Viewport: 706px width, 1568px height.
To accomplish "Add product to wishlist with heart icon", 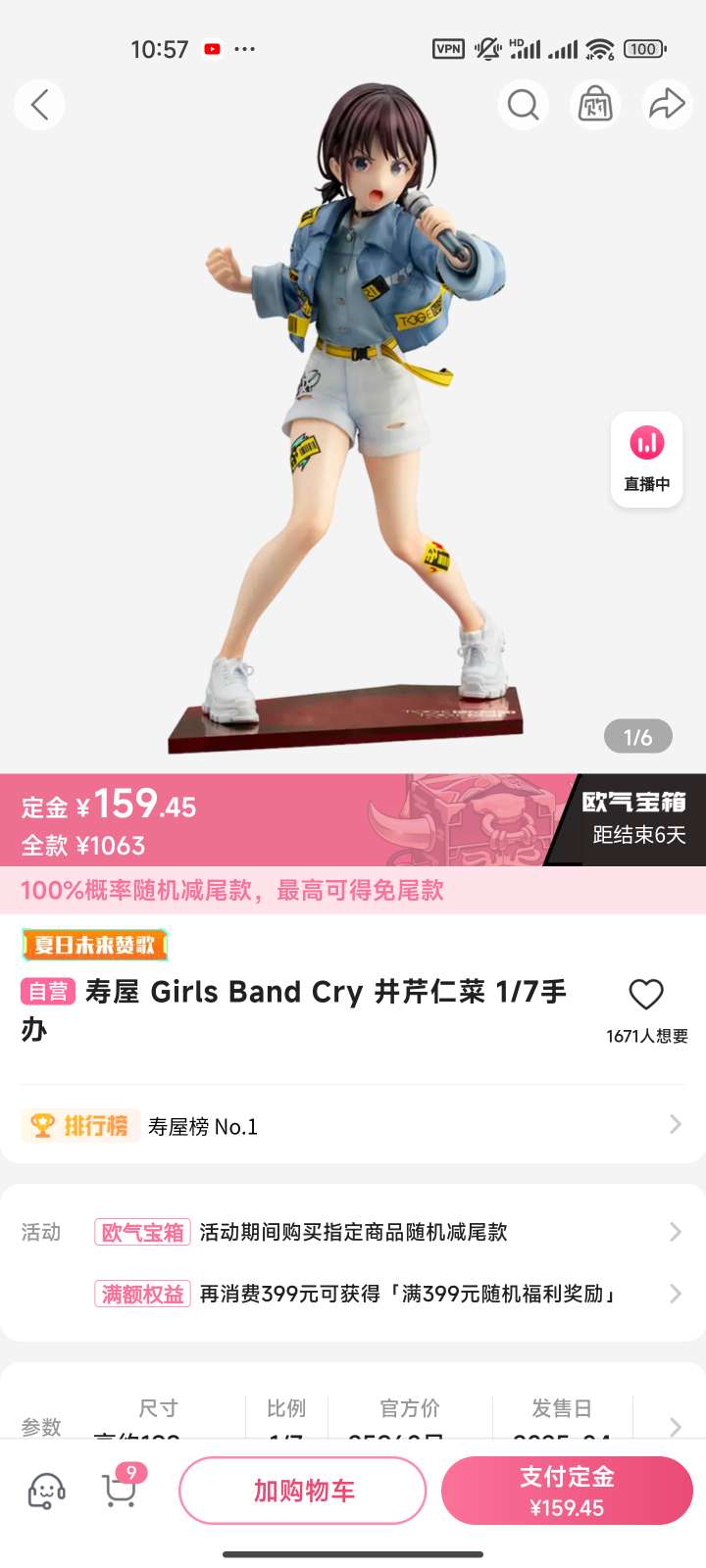I will pos(646,995).
